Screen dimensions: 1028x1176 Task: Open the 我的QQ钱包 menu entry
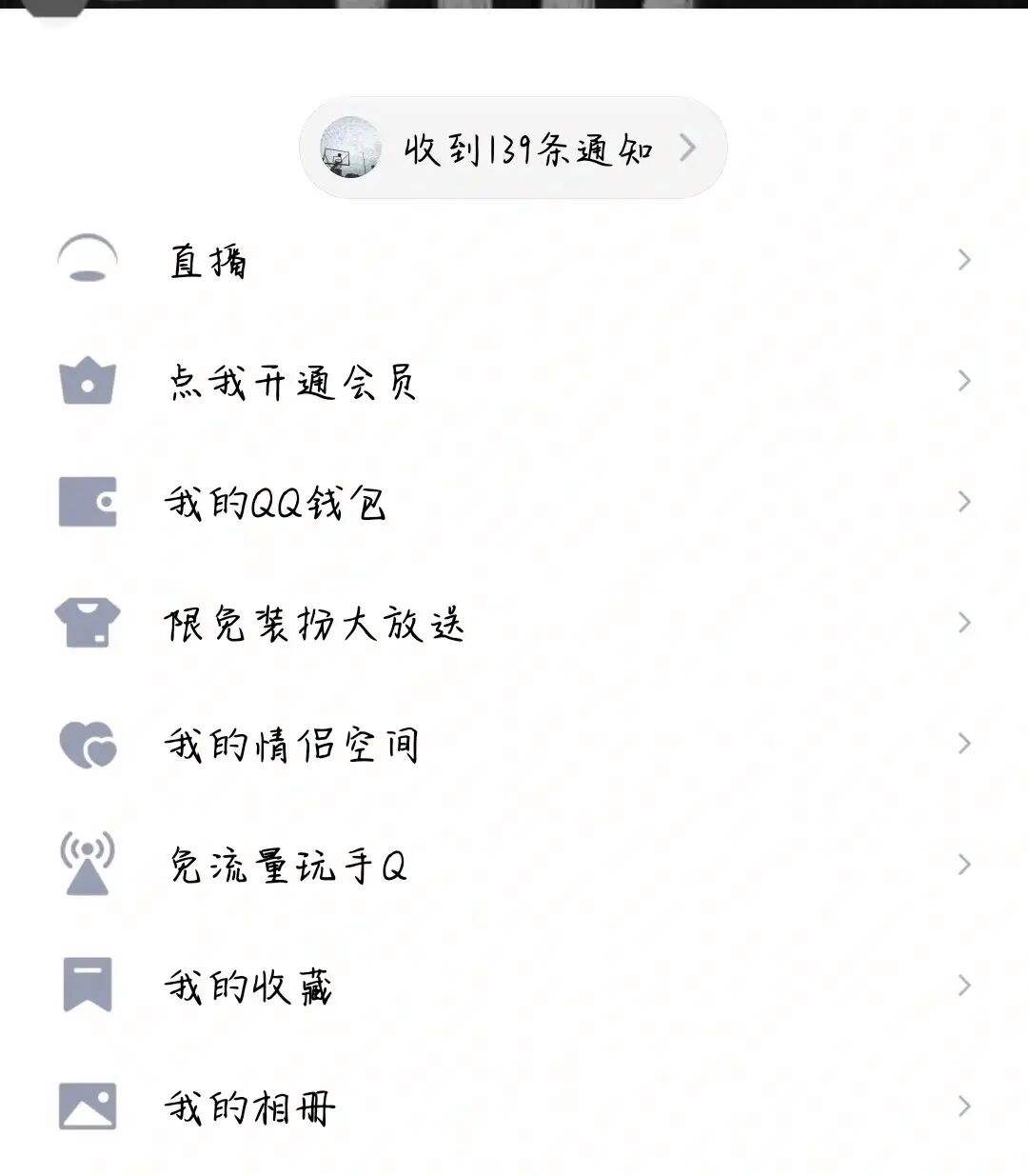[x=276, y=505]
